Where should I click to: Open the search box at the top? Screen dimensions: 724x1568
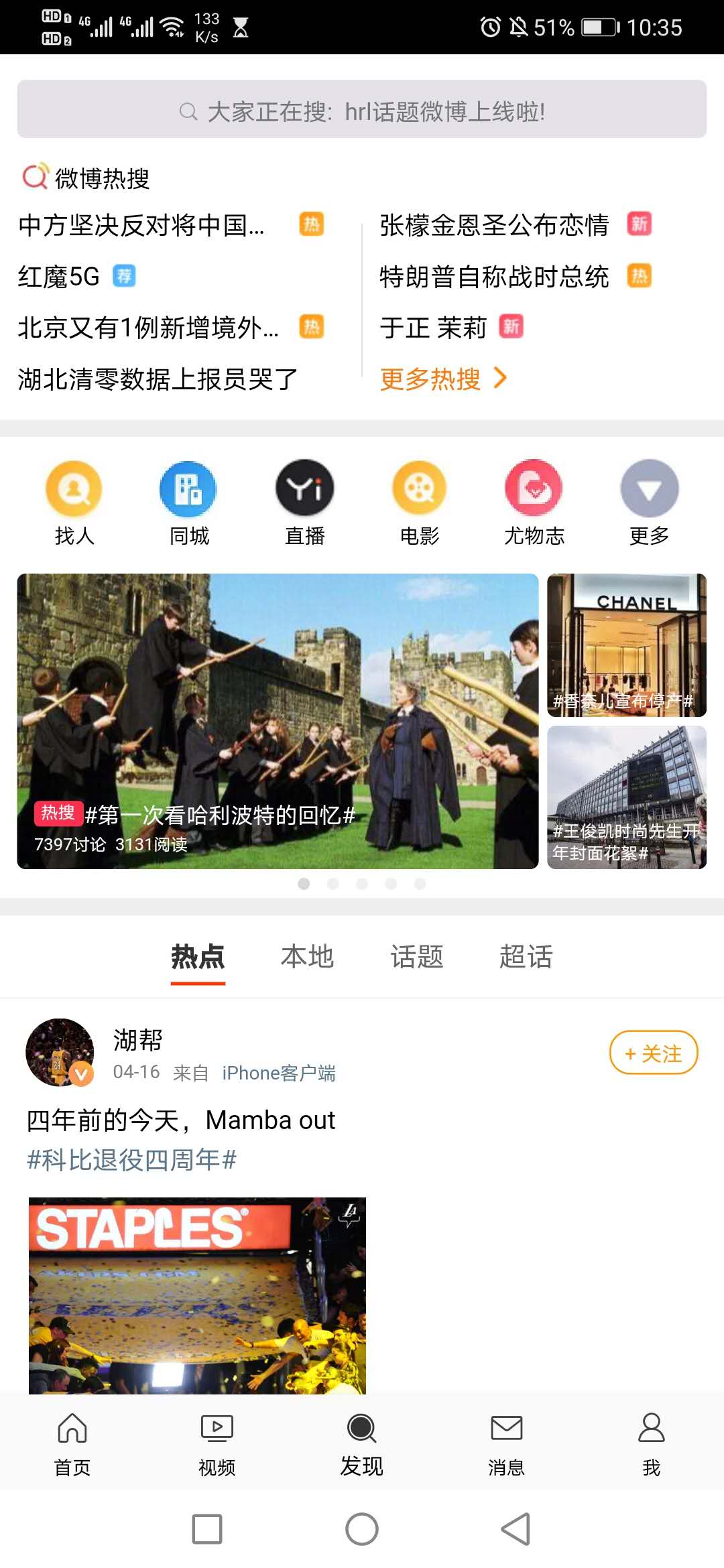(362, 110)
